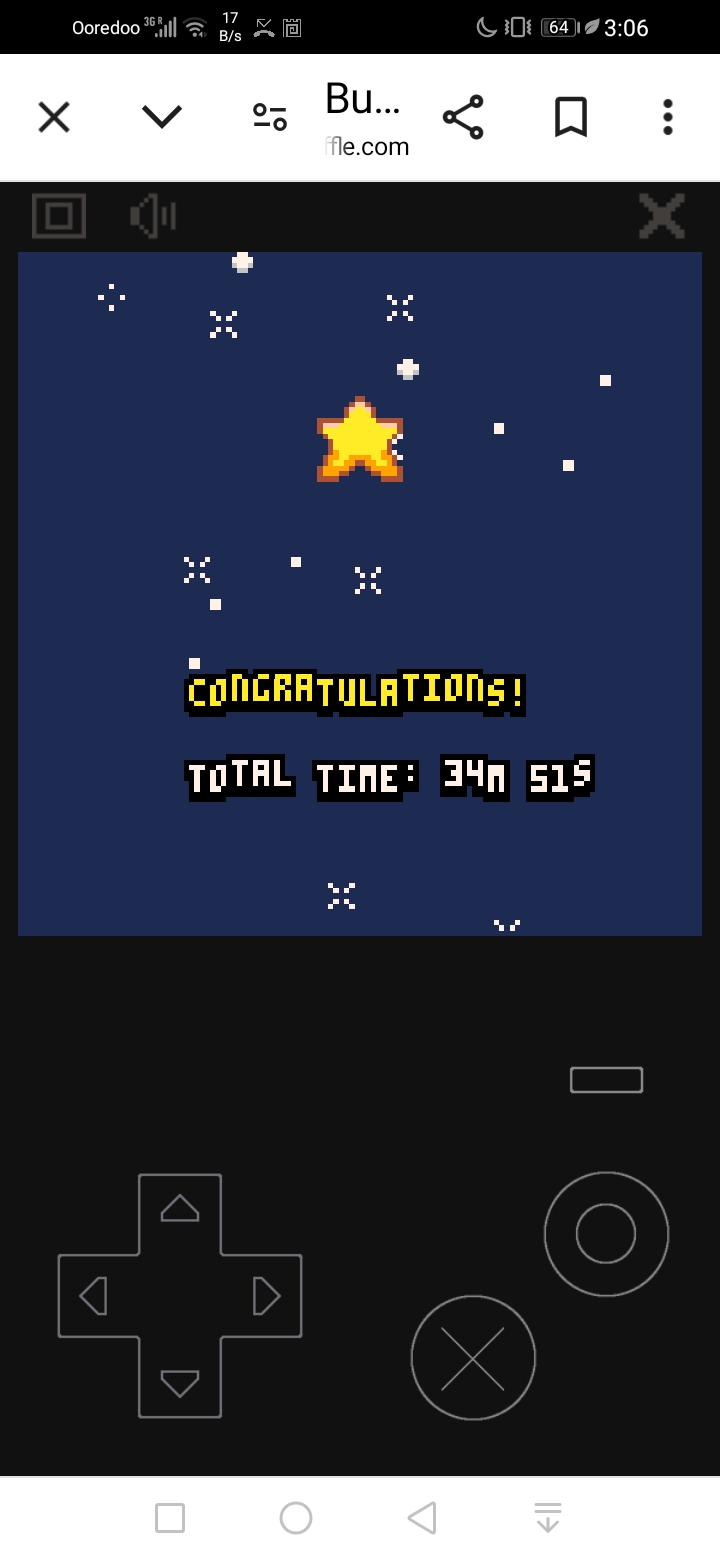Close the game player
720x1560 pixels.
[662, 216]
